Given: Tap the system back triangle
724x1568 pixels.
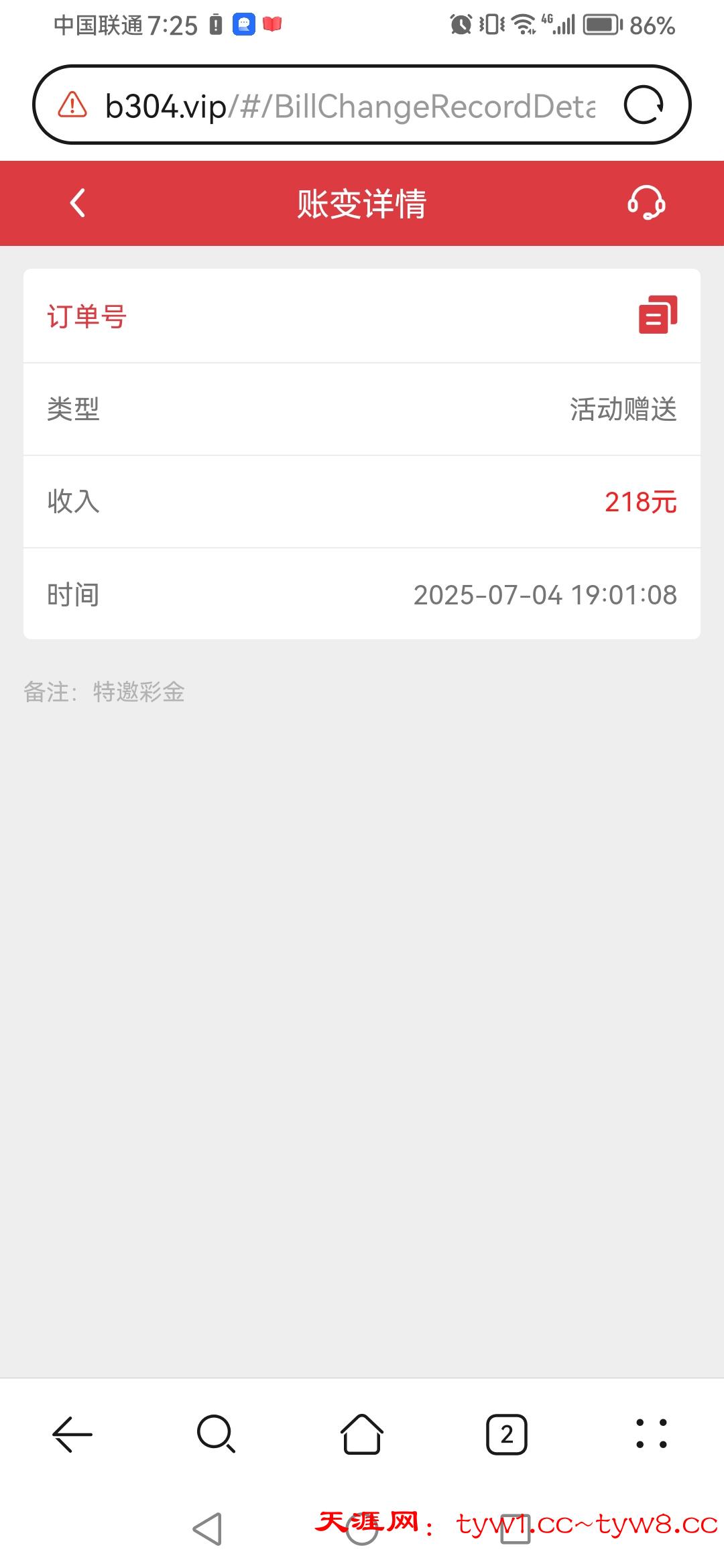Looking at the screenshot, I should coord(207,1529).
